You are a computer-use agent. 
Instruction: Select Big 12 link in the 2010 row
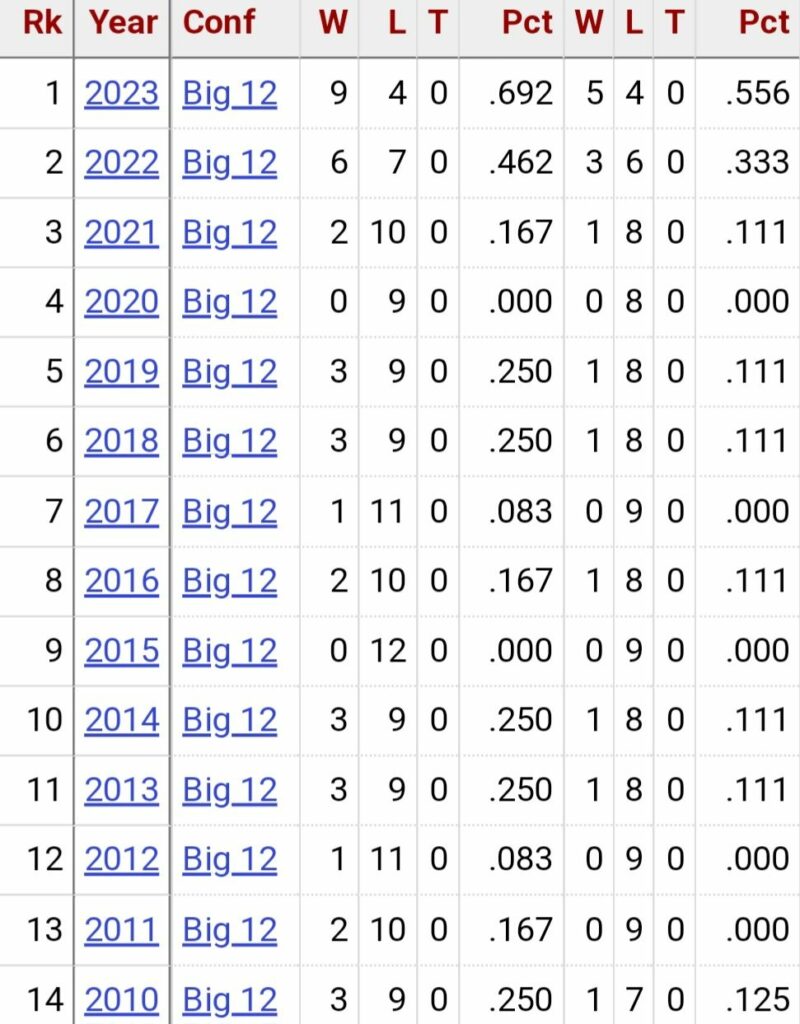[x=229, y=998]
